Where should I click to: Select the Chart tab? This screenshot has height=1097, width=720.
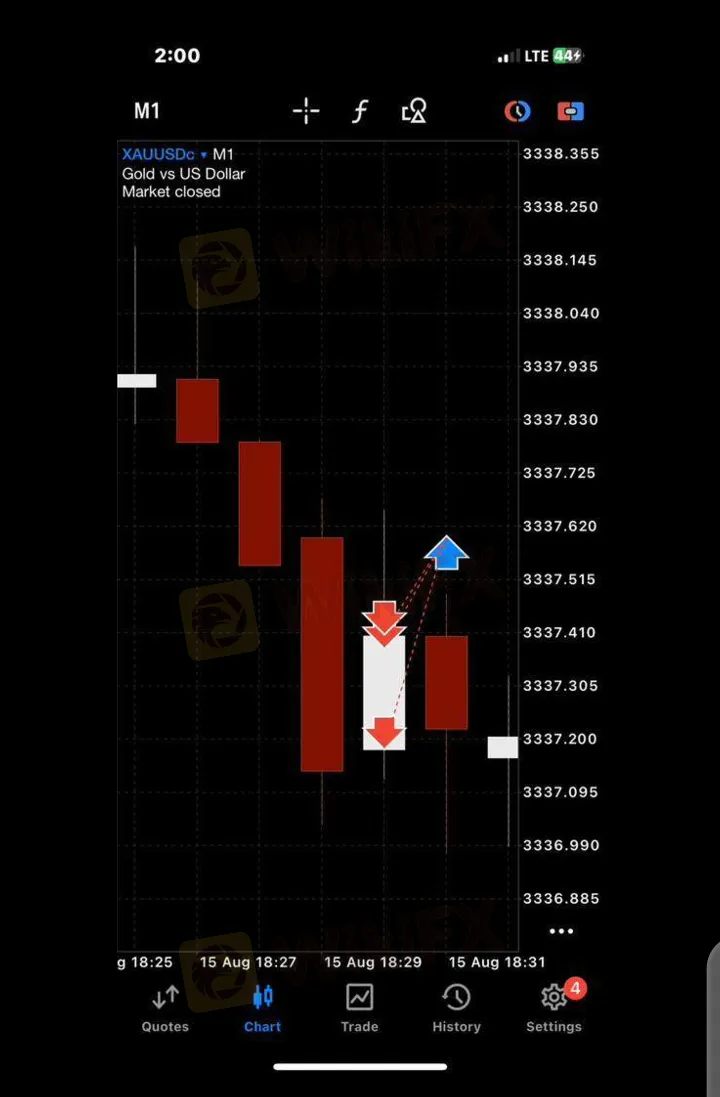coord(262,1008)
